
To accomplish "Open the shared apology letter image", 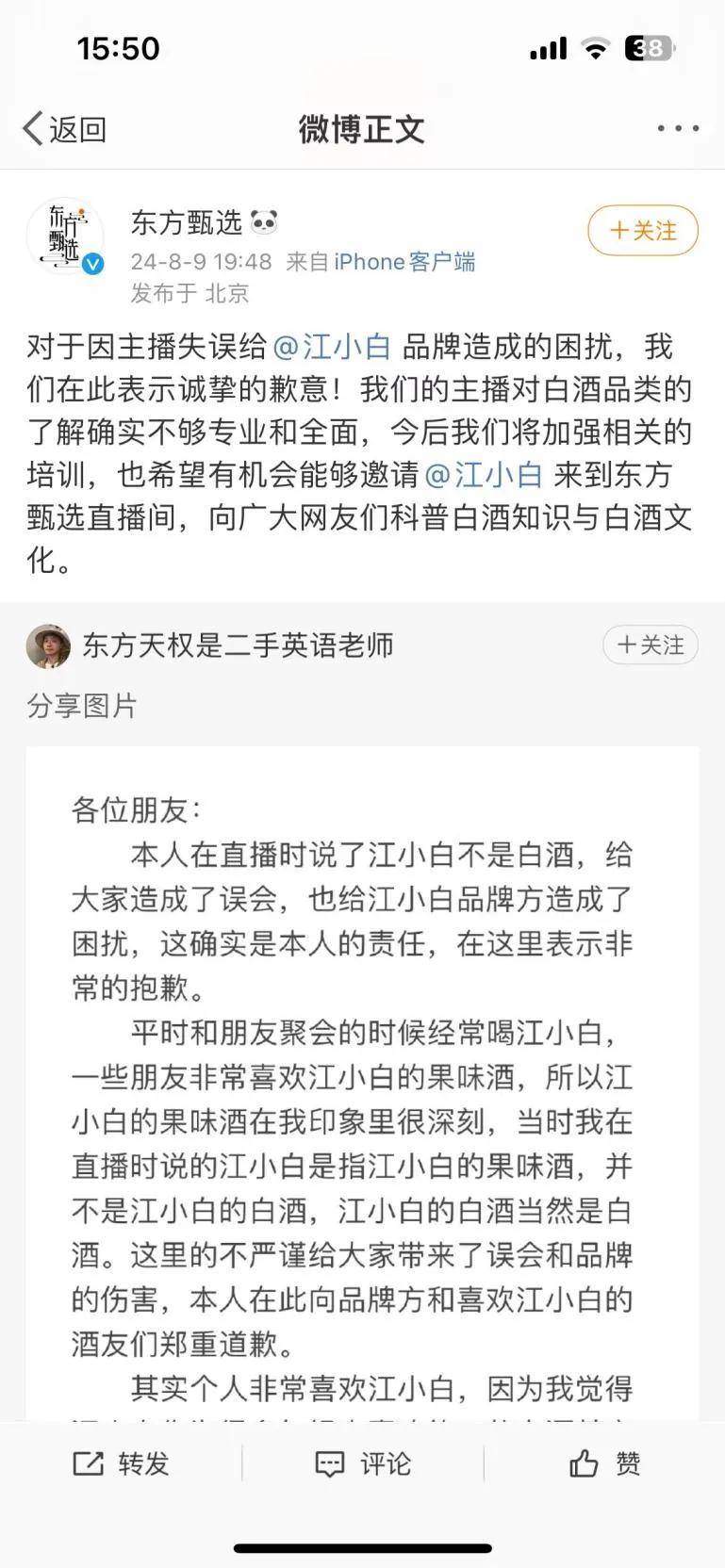I will (362, 1084).
